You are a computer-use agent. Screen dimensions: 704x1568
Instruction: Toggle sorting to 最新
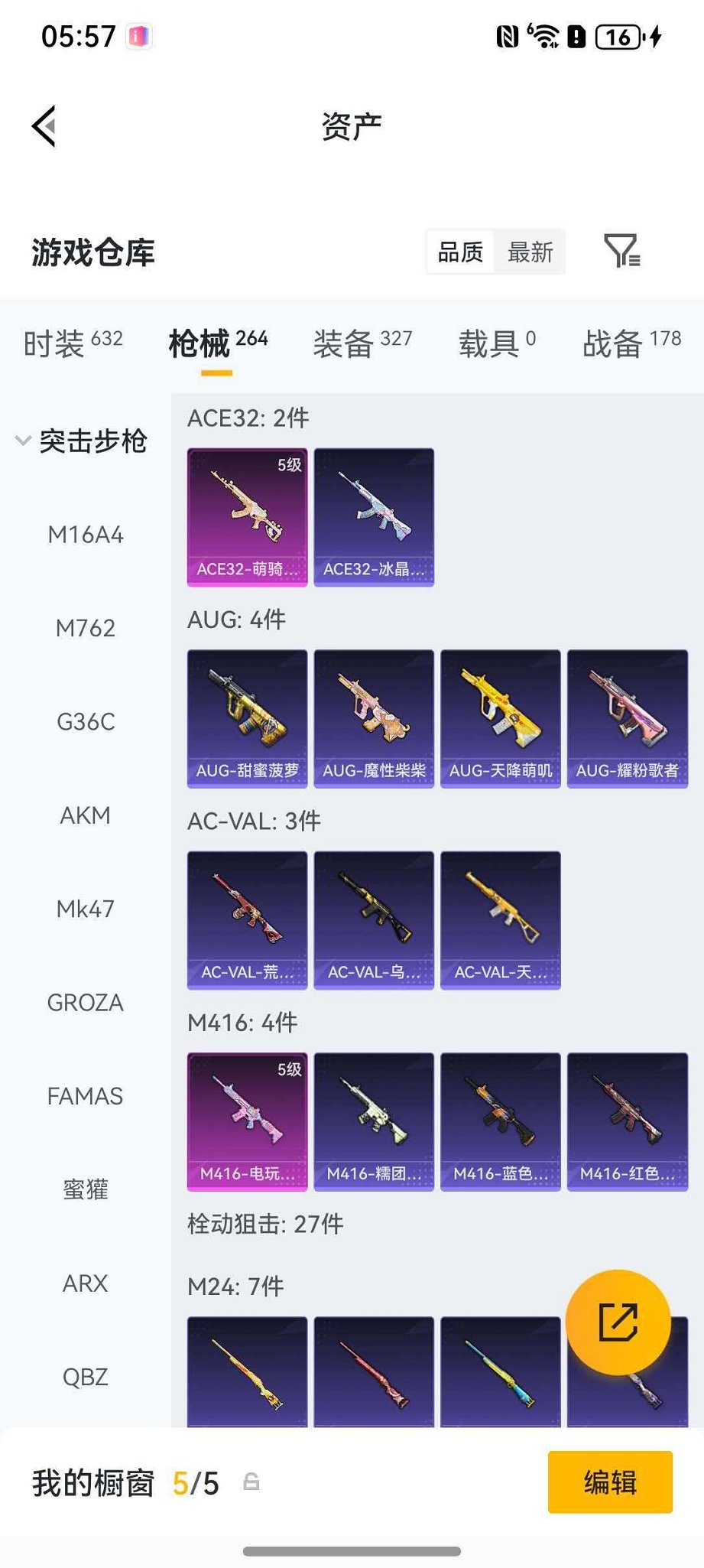pos(530,252)
